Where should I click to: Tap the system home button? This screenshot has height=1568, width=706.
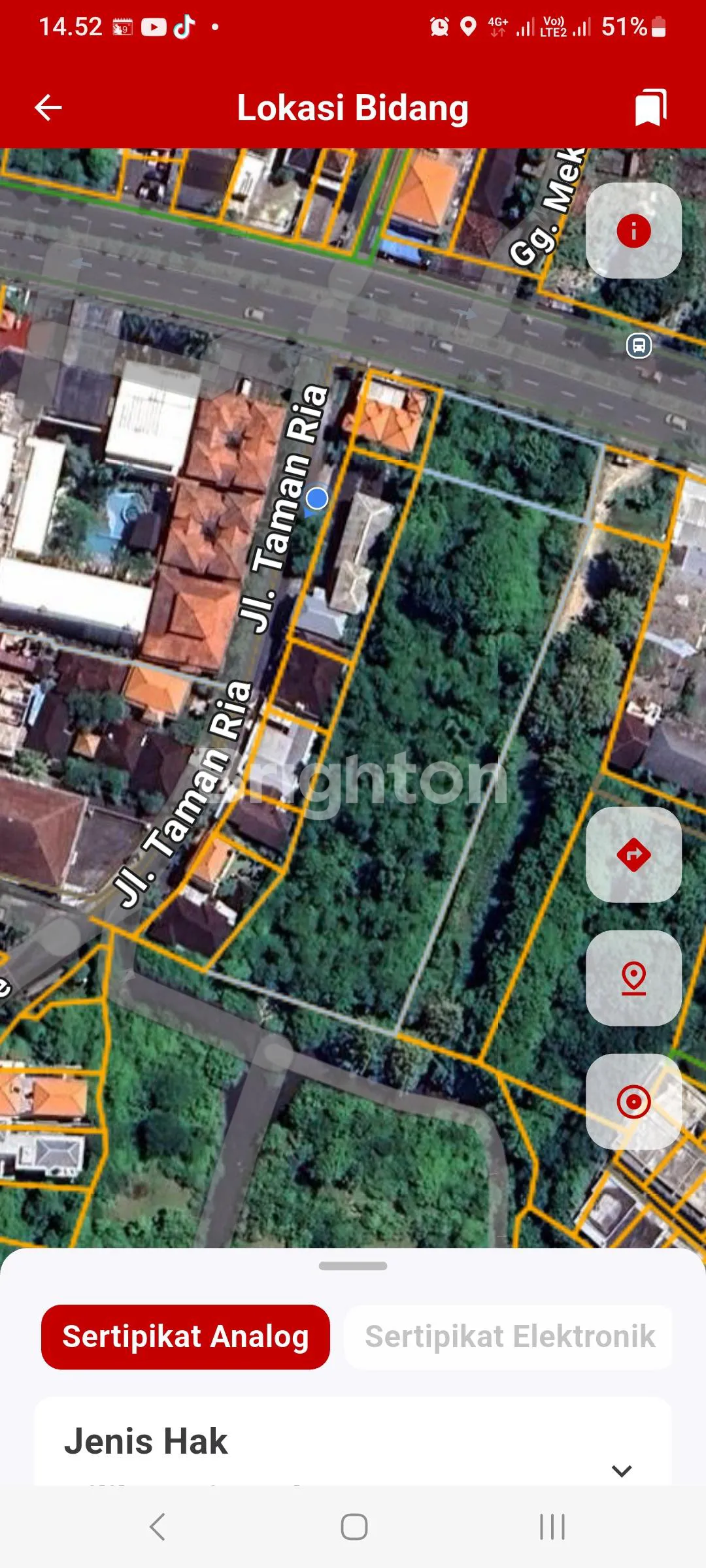click(354, 1527)
